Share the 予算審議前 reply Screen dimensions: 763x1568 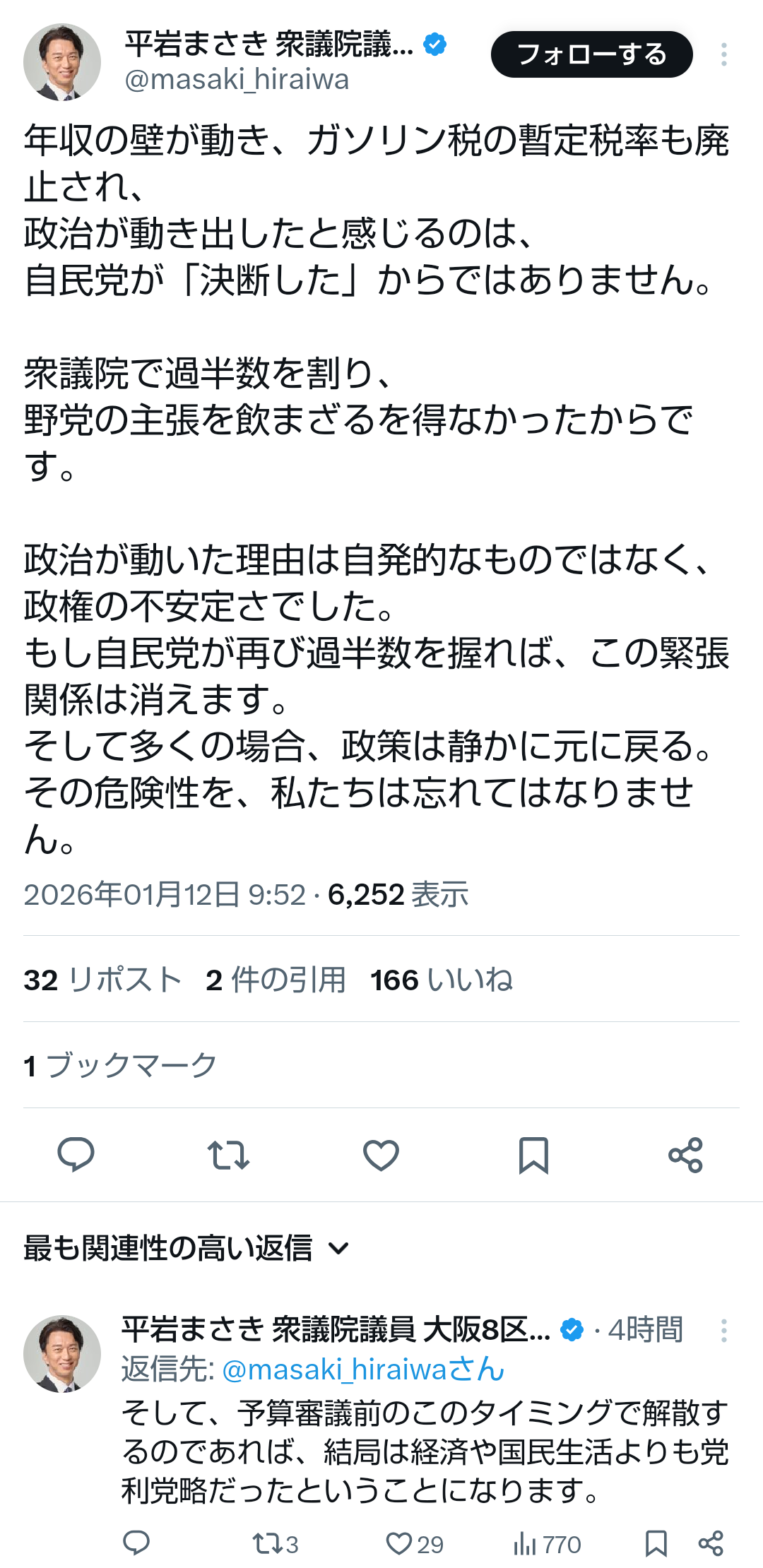pos(711,1543)
